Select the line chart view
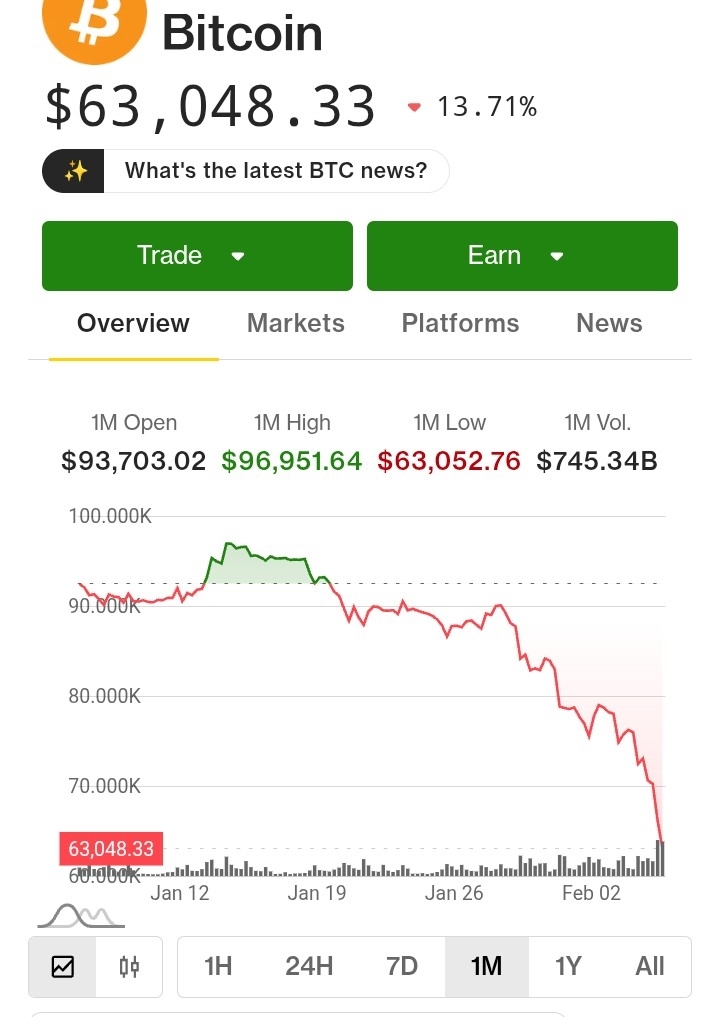Screen dimensions: 716x1017 click(63, 967)
